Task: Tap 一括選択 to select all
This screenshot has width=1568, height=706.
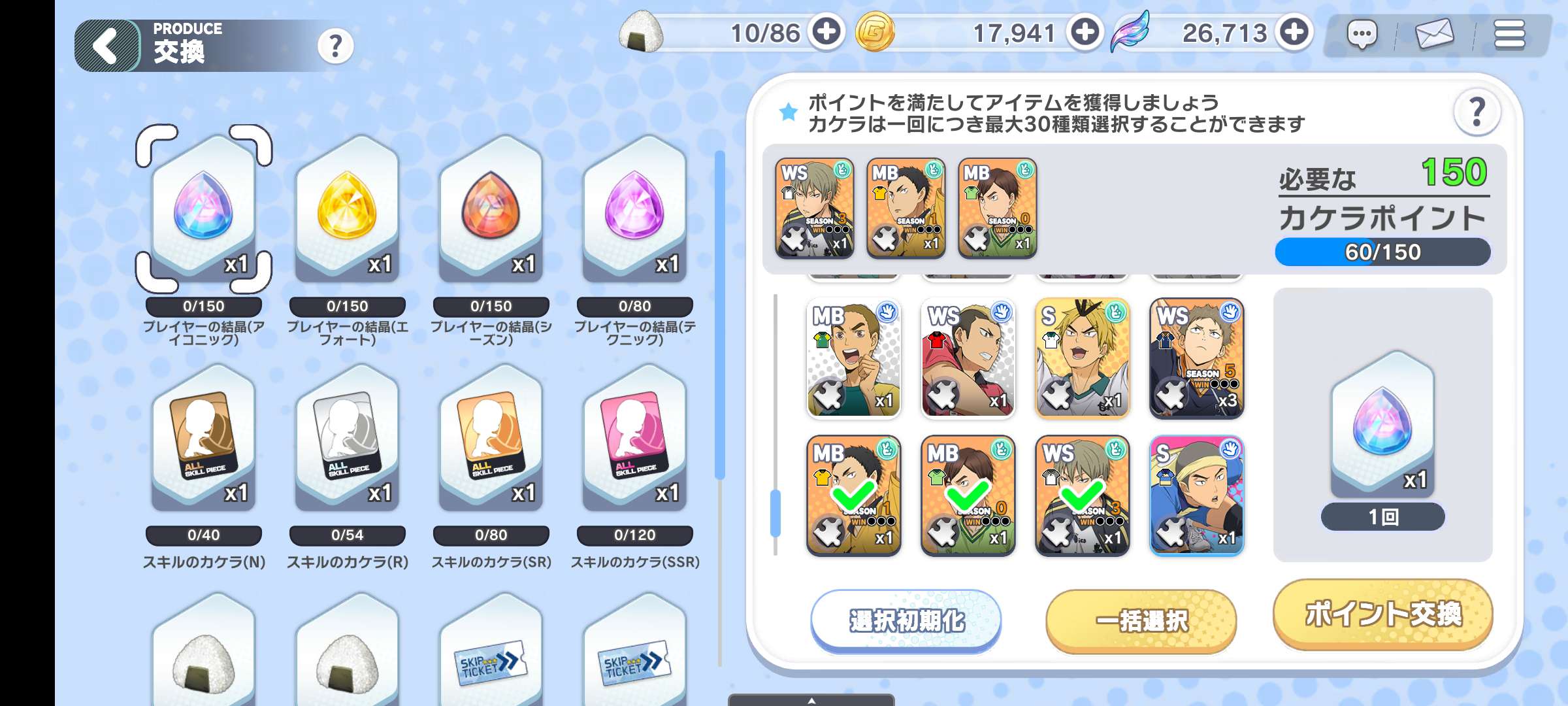Action: click(1141, 620)
